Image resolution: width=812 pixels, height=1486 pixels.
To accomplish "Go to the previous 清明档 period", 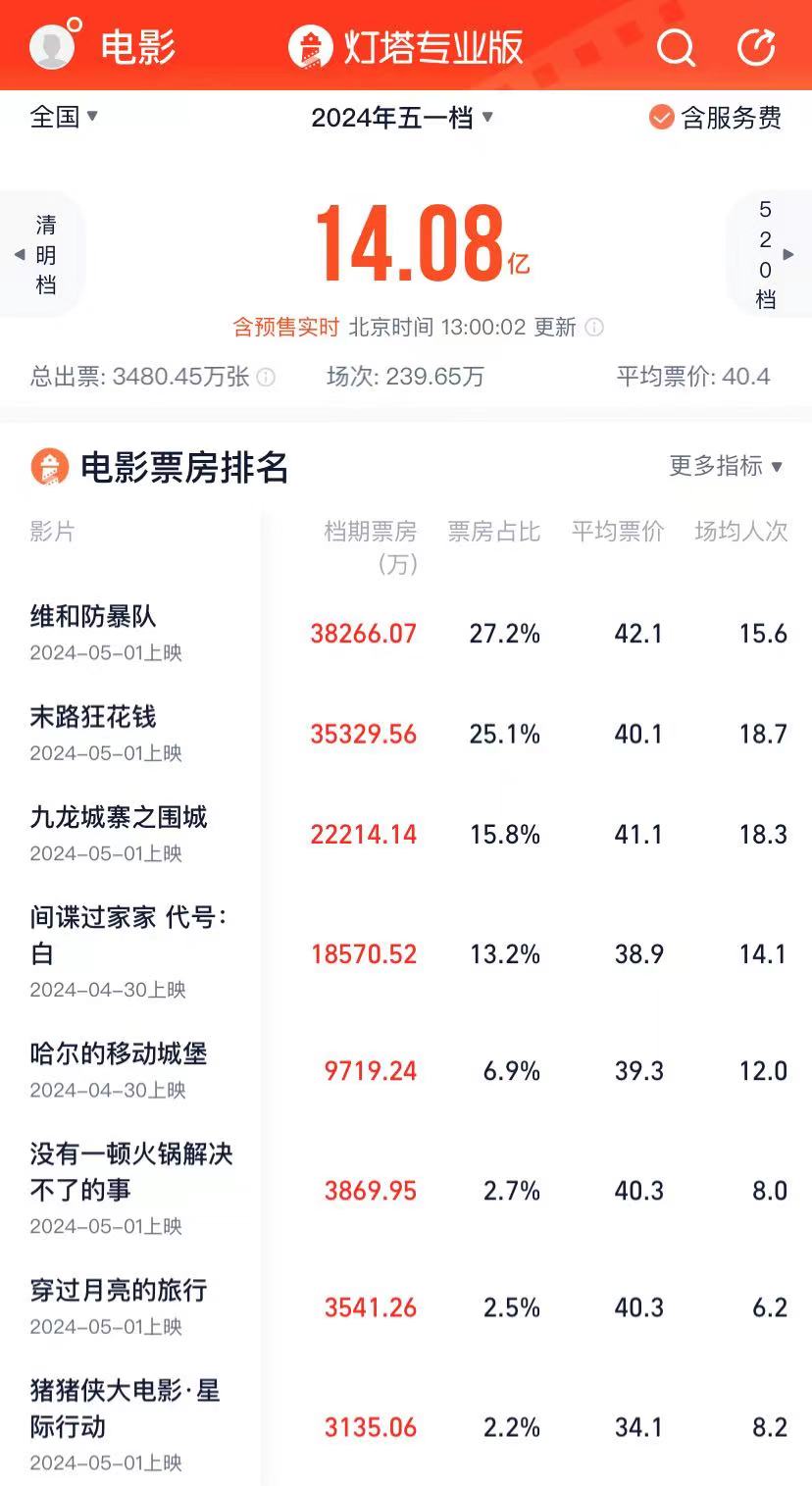I will [42, 255].
